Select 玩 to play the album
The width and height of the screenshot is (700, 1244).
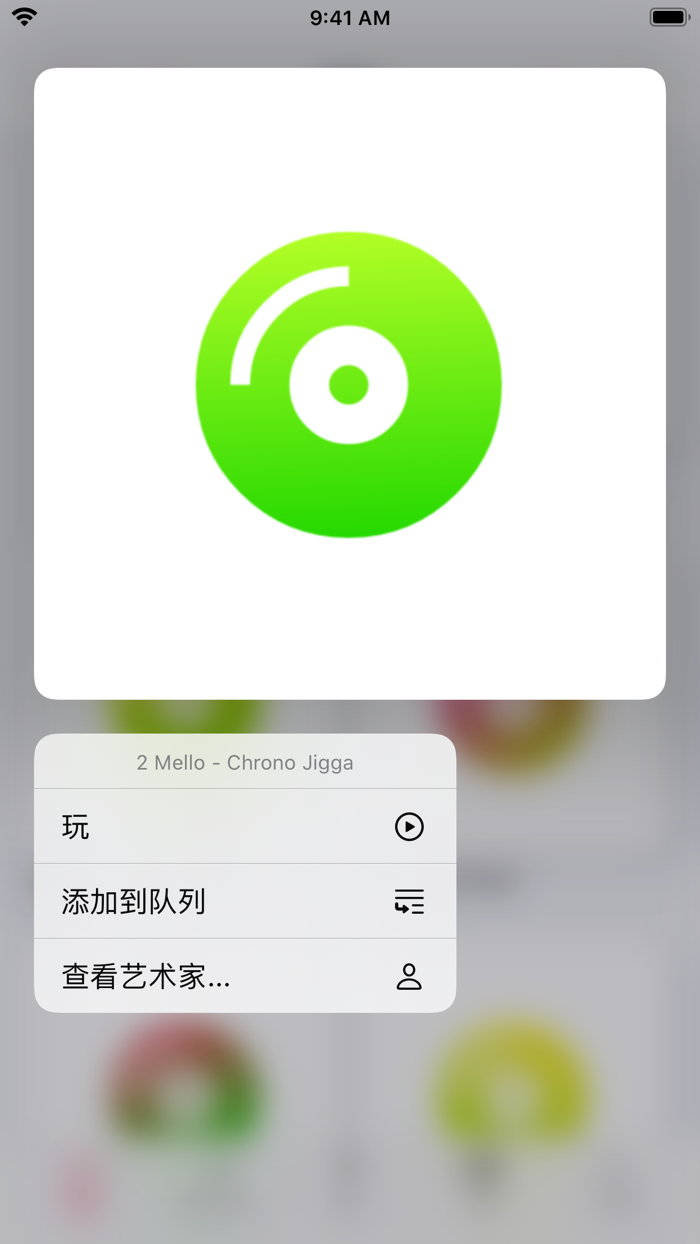245,826
